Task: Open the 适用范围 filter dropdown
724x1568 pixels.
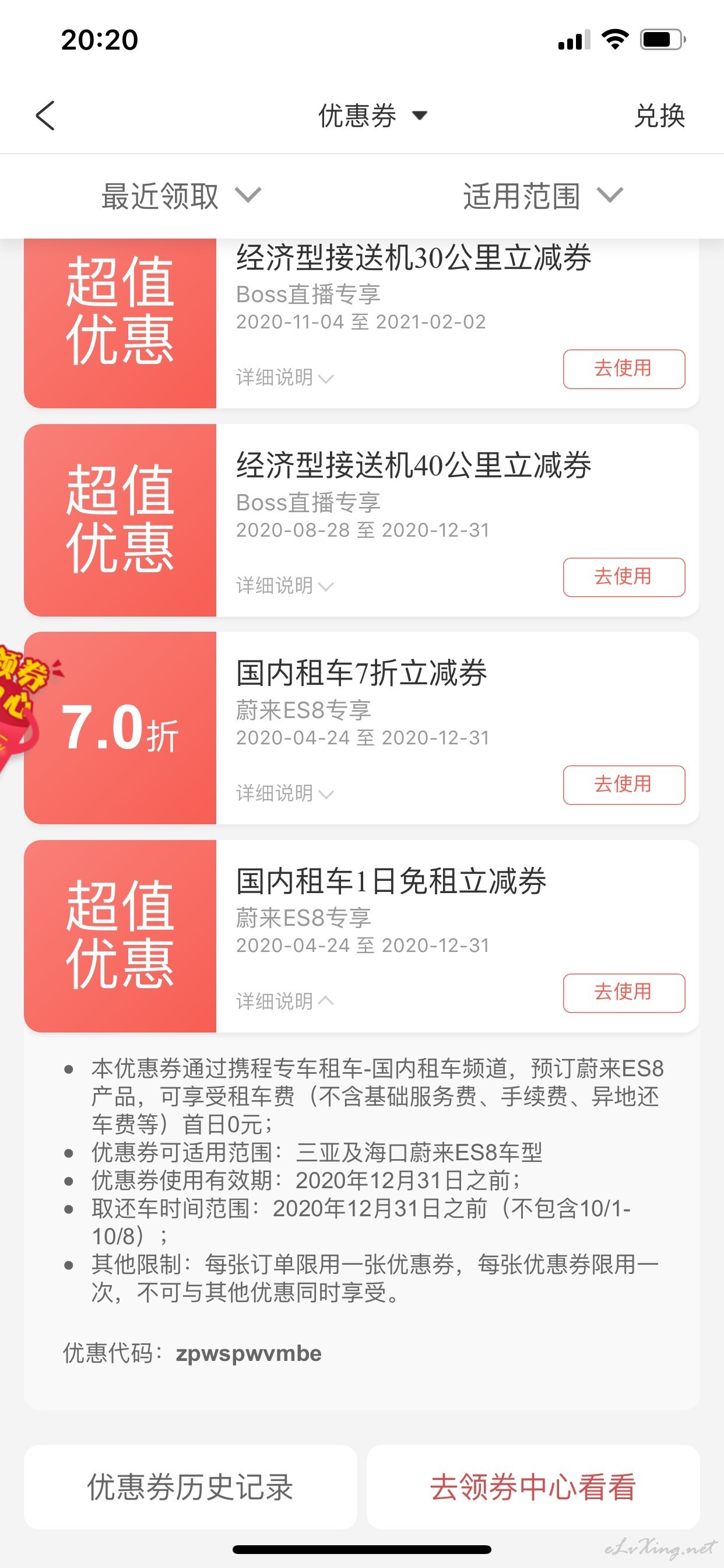Action: click(x=543, y=196)
